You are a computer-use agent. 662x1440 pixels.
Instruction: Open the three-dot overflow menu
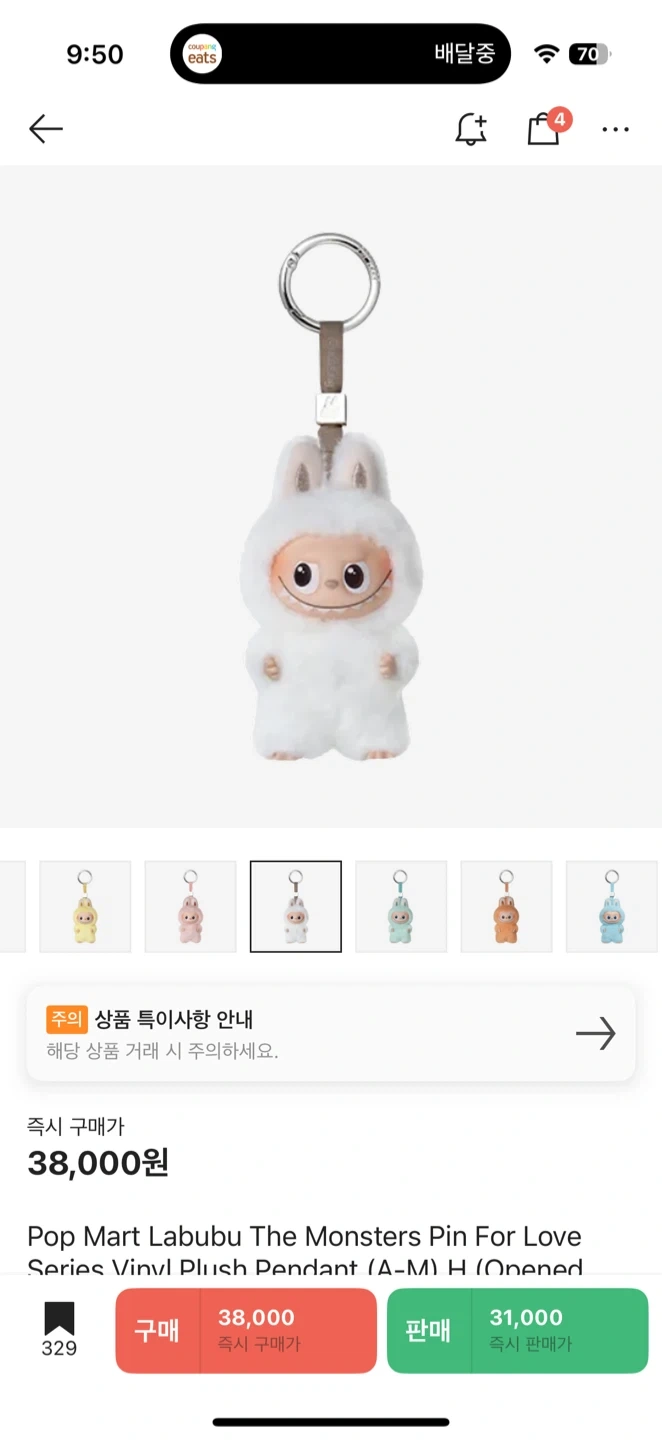click(615, 129)
